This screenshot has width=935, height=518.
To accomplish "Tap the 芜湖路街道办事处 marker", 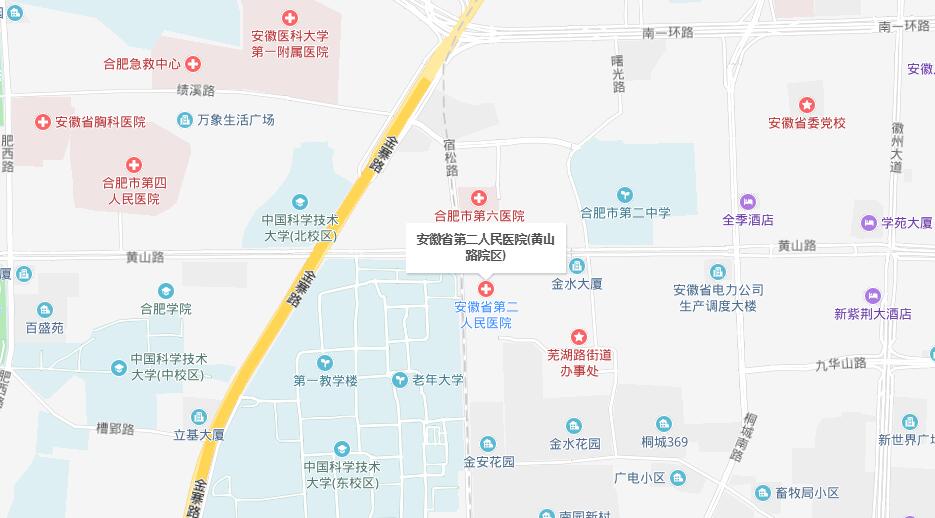I will coord(578,337).
